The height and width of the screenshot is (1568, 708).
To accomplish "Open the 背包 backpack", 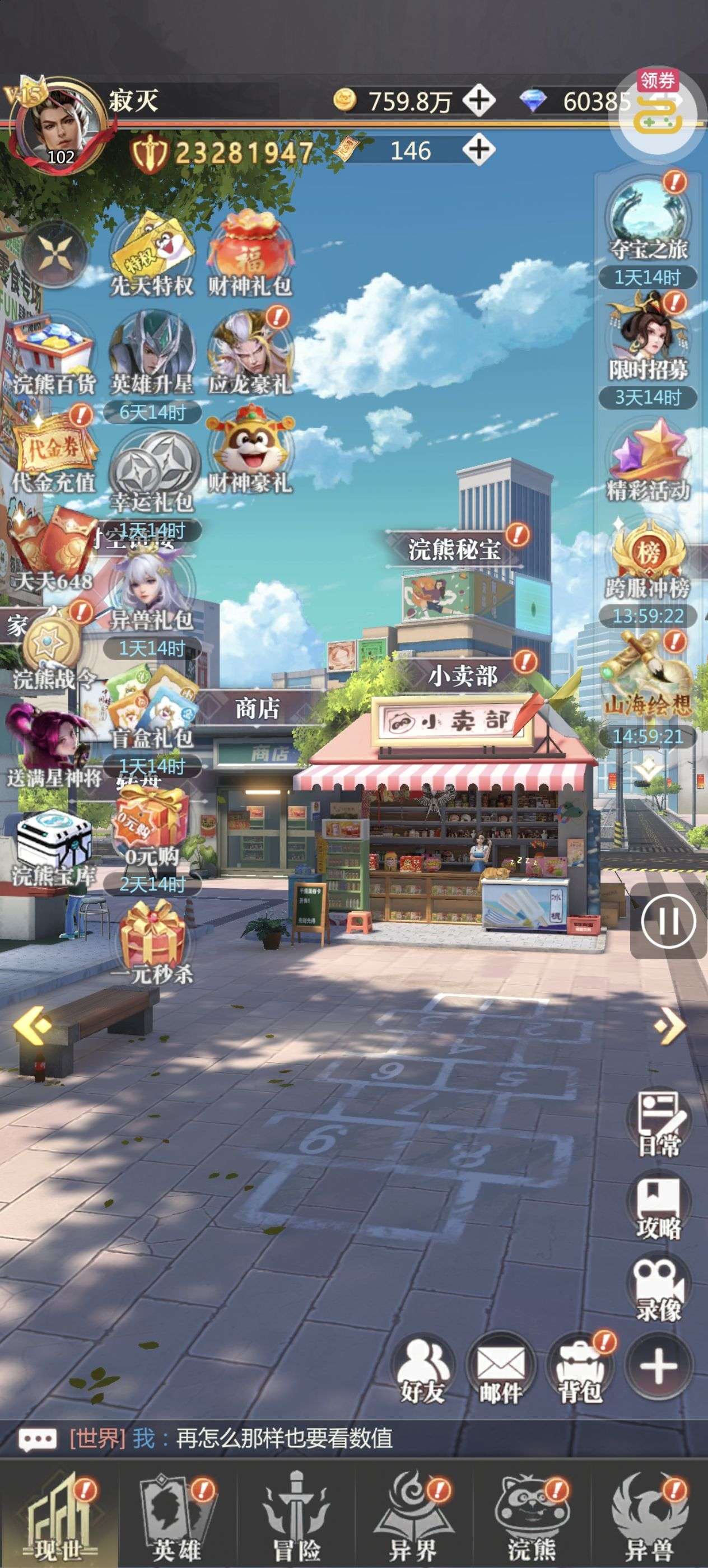I will (580, 1372).
